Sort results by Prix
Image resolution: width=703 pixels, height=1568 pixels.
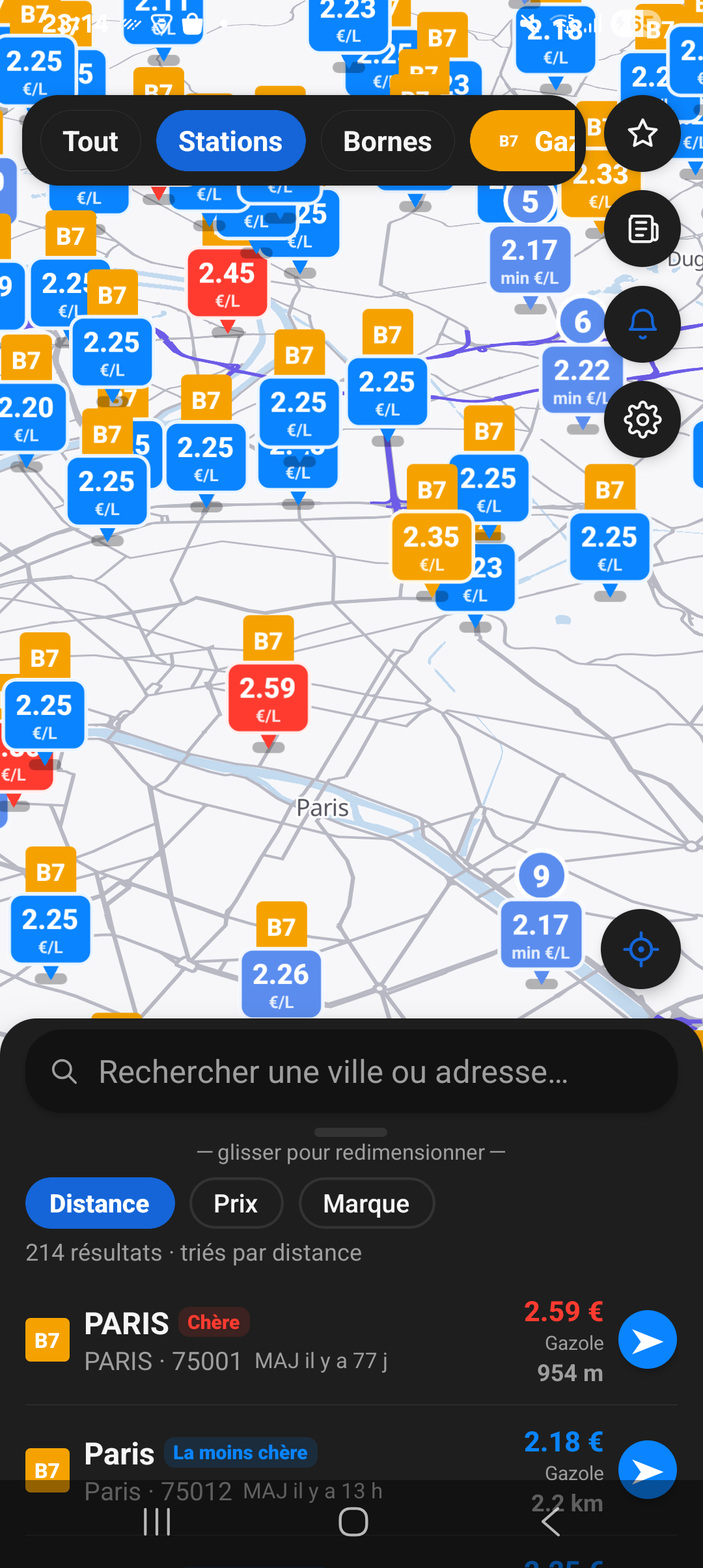(236, 1203)
